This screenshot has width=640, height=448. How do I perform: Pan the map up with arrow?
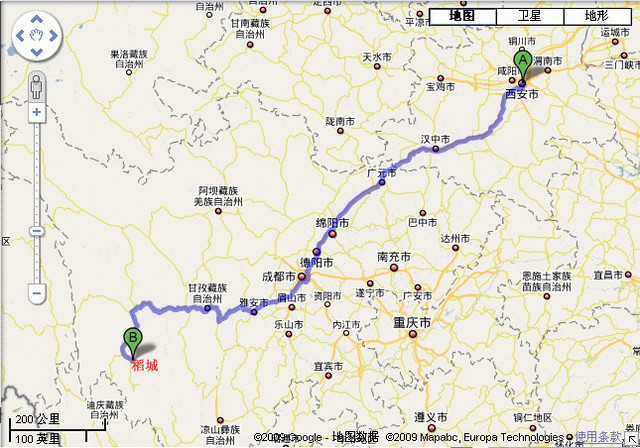click(37, 19)
